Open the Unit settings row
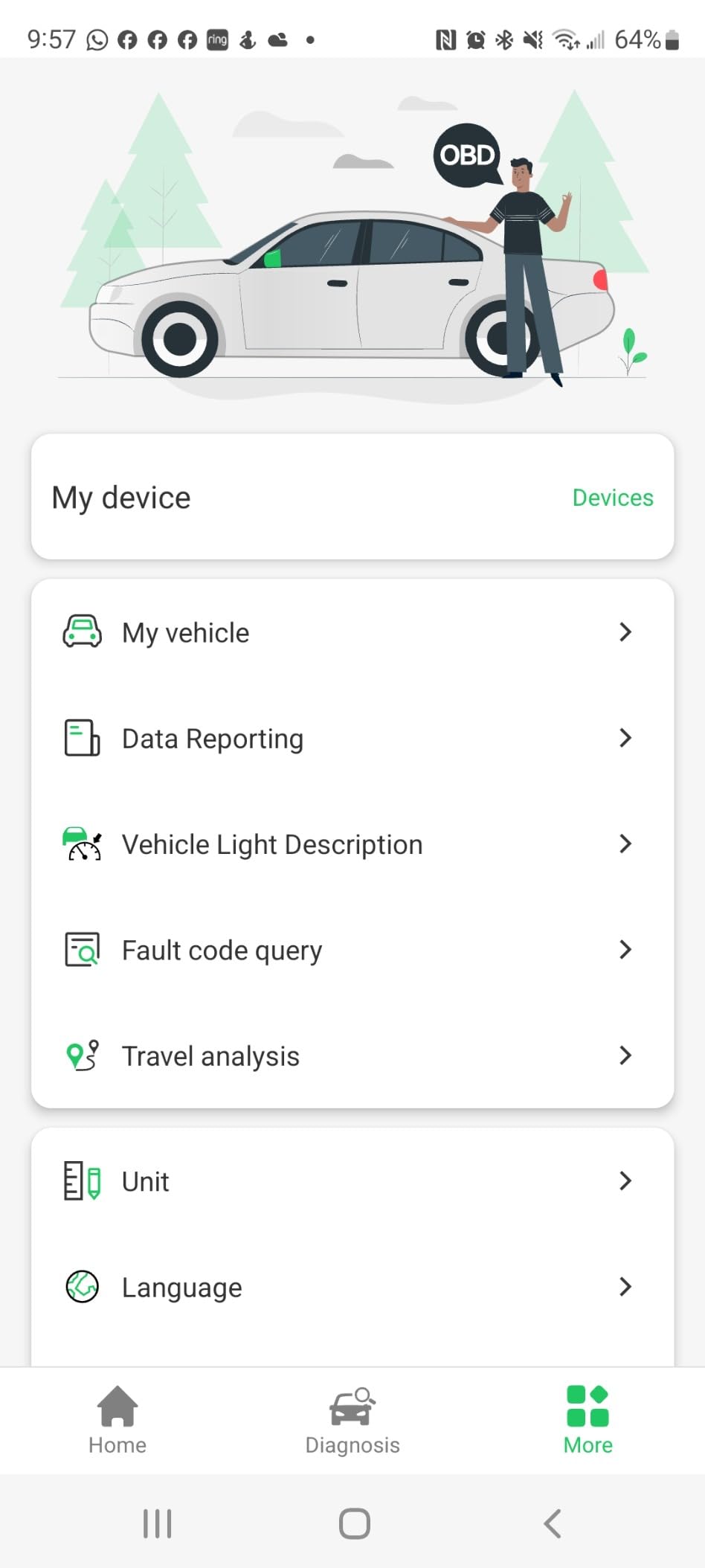This screenshot has height=1568, width=705. point(352,1181)
